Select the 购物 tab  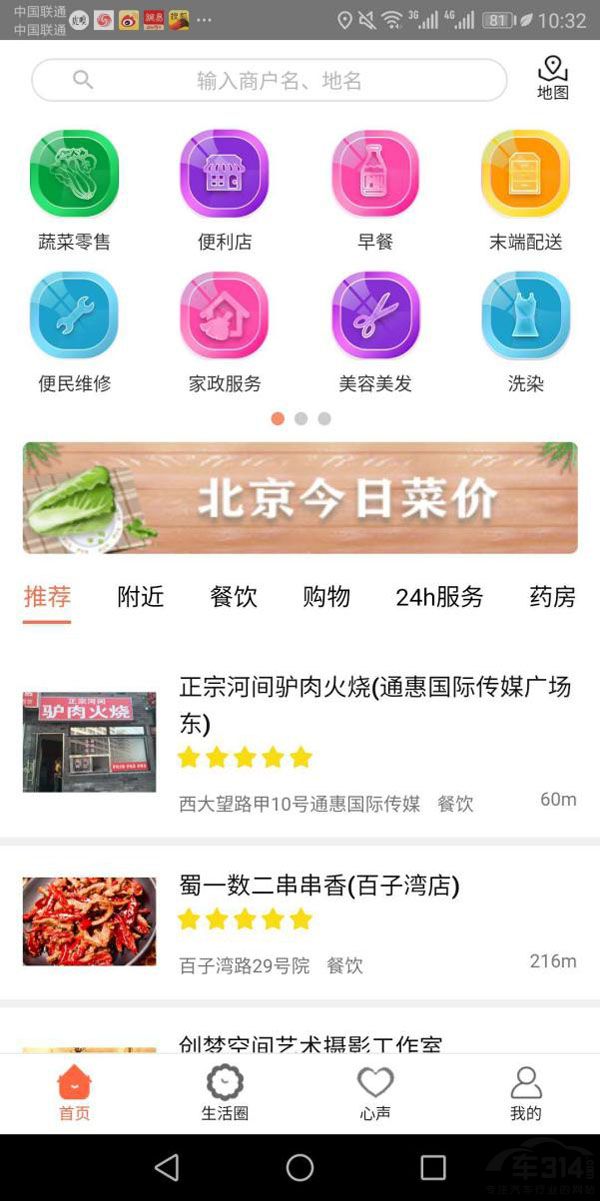tap(326, 597)
